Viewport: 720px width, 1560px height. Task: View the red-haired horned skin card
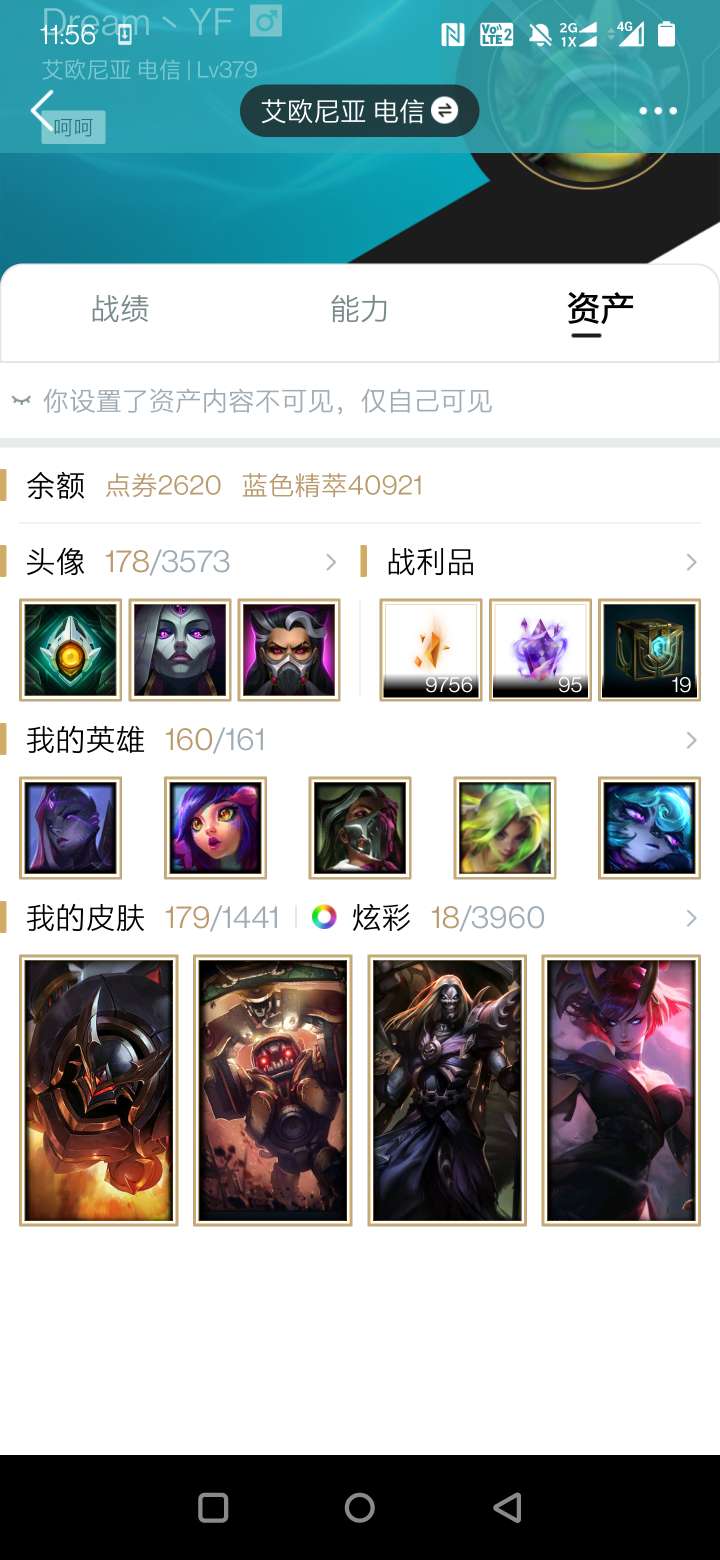[621, 1090]
